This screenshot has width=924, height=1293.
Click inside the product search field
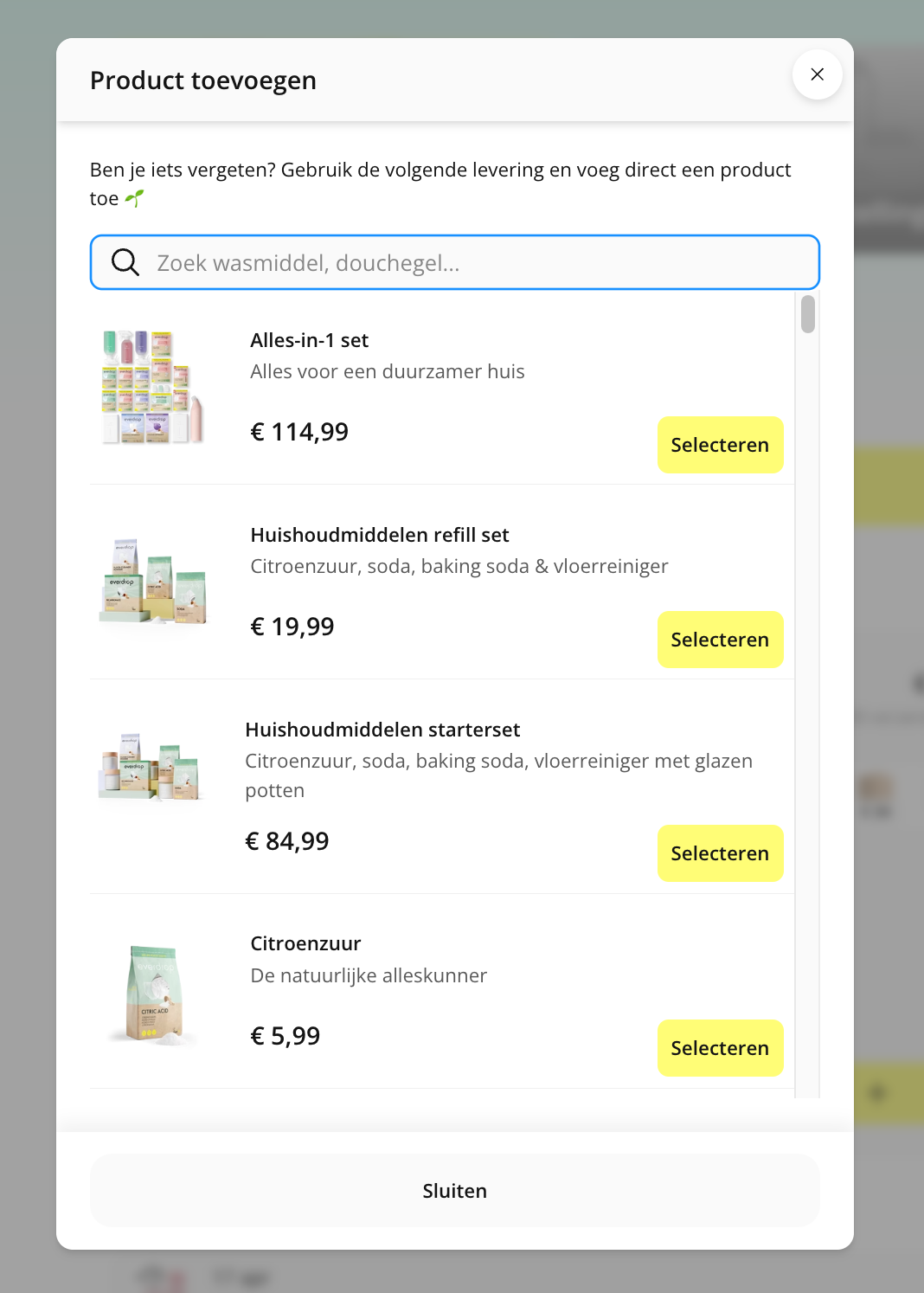click(x=454, y=262)
